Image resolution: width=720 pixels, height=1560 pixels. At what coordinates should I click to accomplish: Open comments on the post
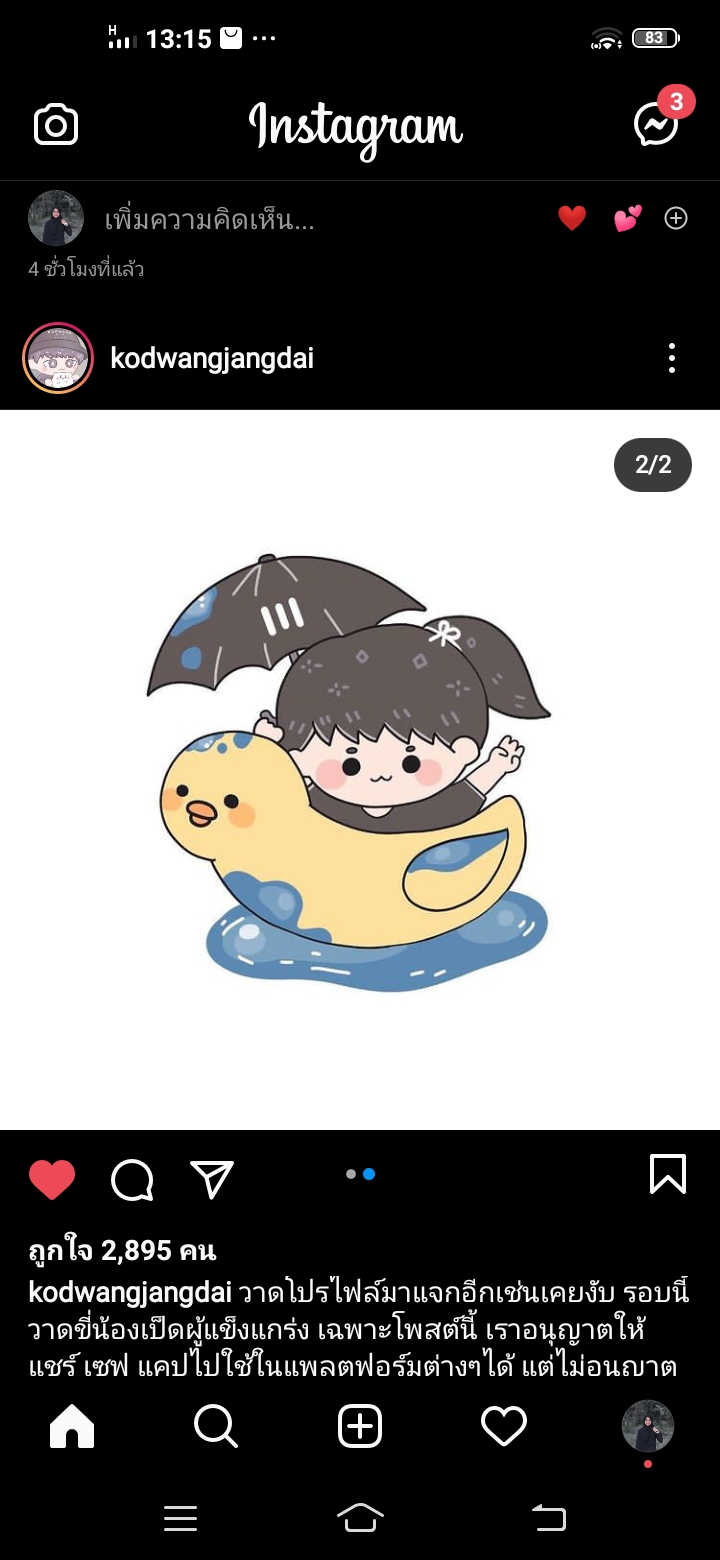coord(132,1179)
